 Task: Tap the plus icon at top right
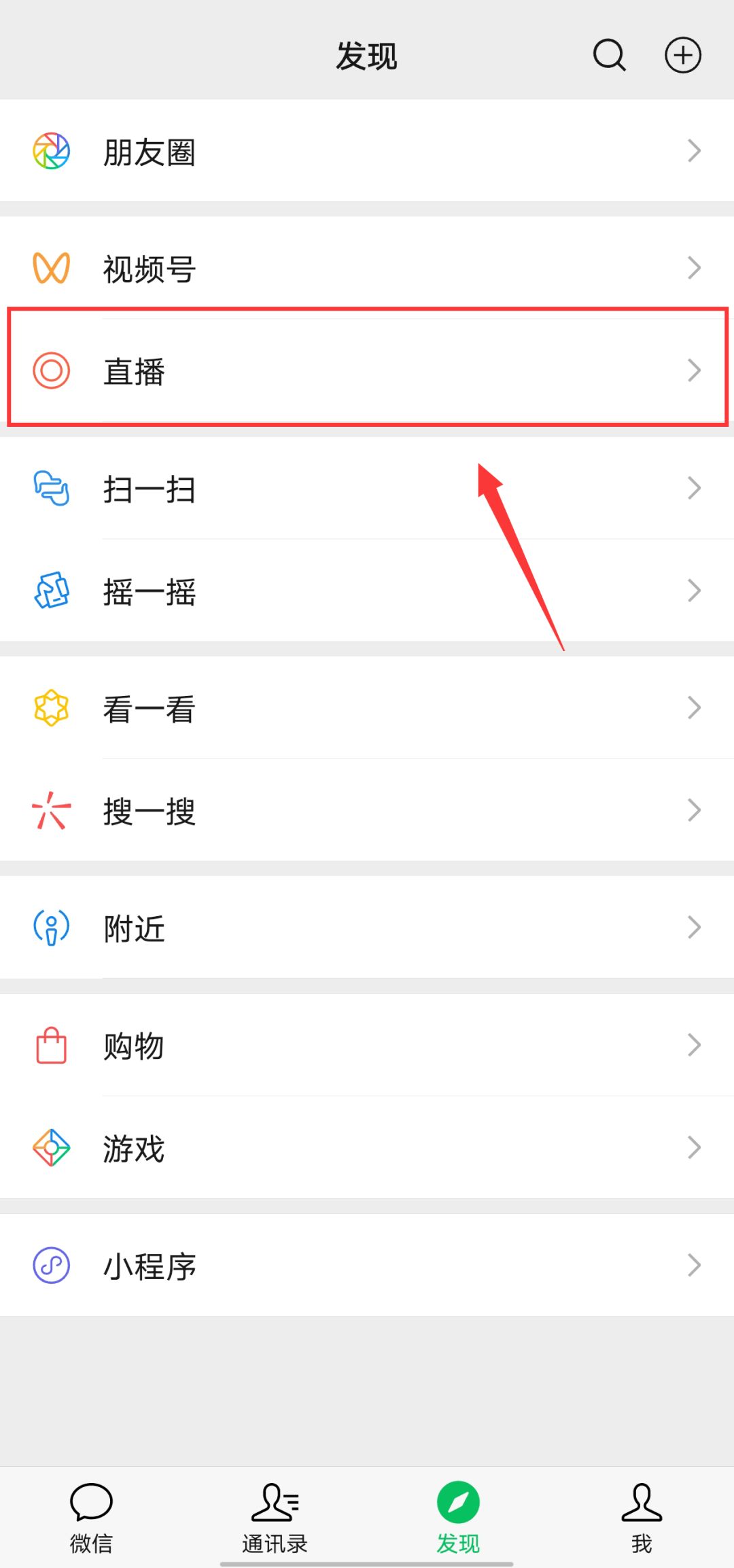click(x=682, y=56)
